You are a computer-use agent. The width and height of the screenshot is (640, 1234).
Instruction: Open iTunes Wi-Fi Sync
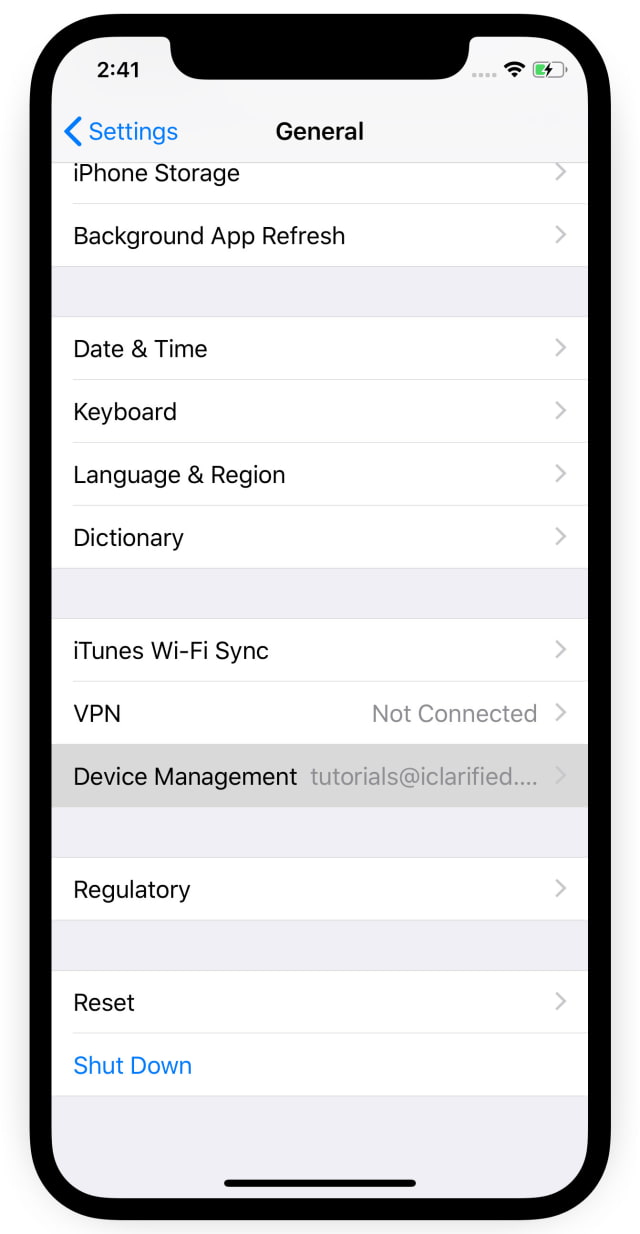(x=320, y=651)
